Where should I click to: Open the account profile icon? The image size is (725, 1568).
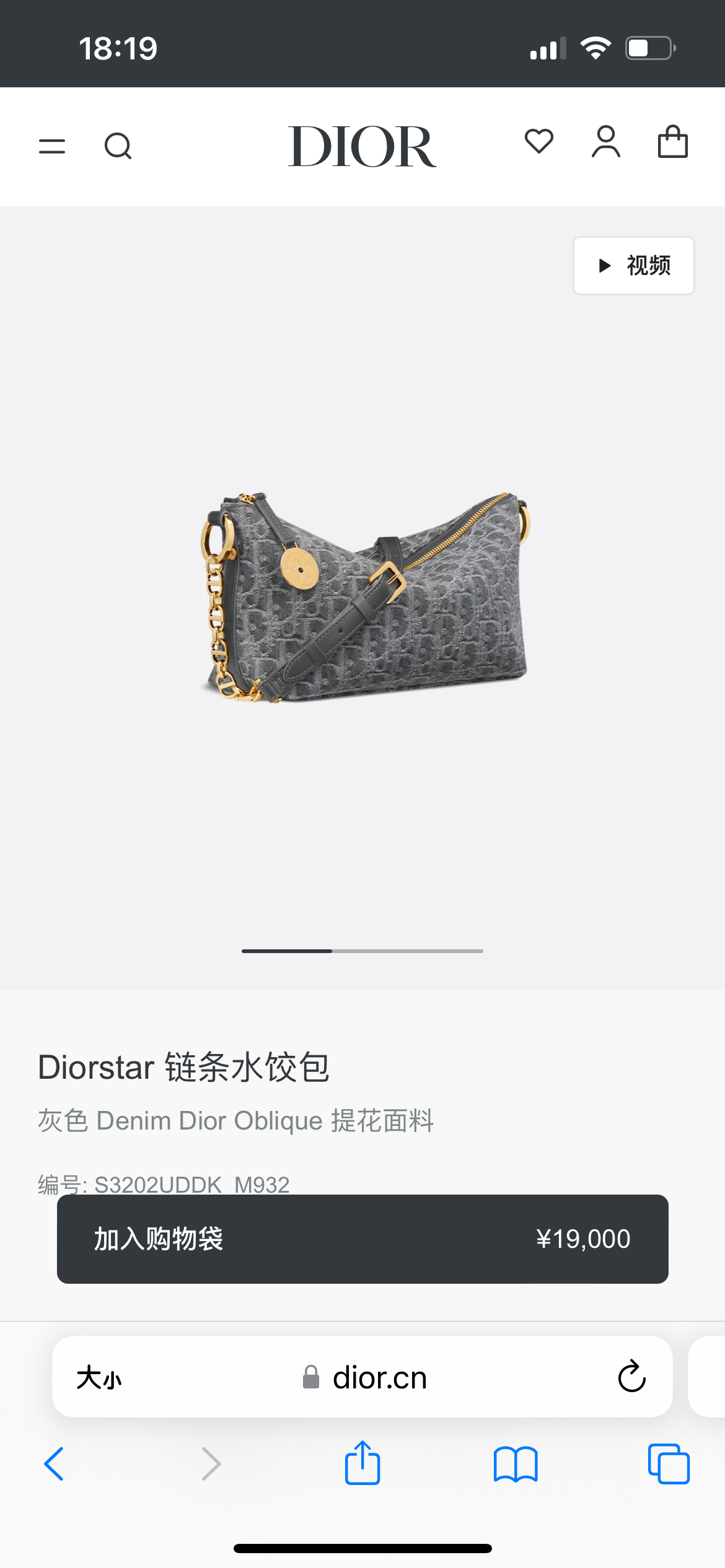click(x=605, y=142)
